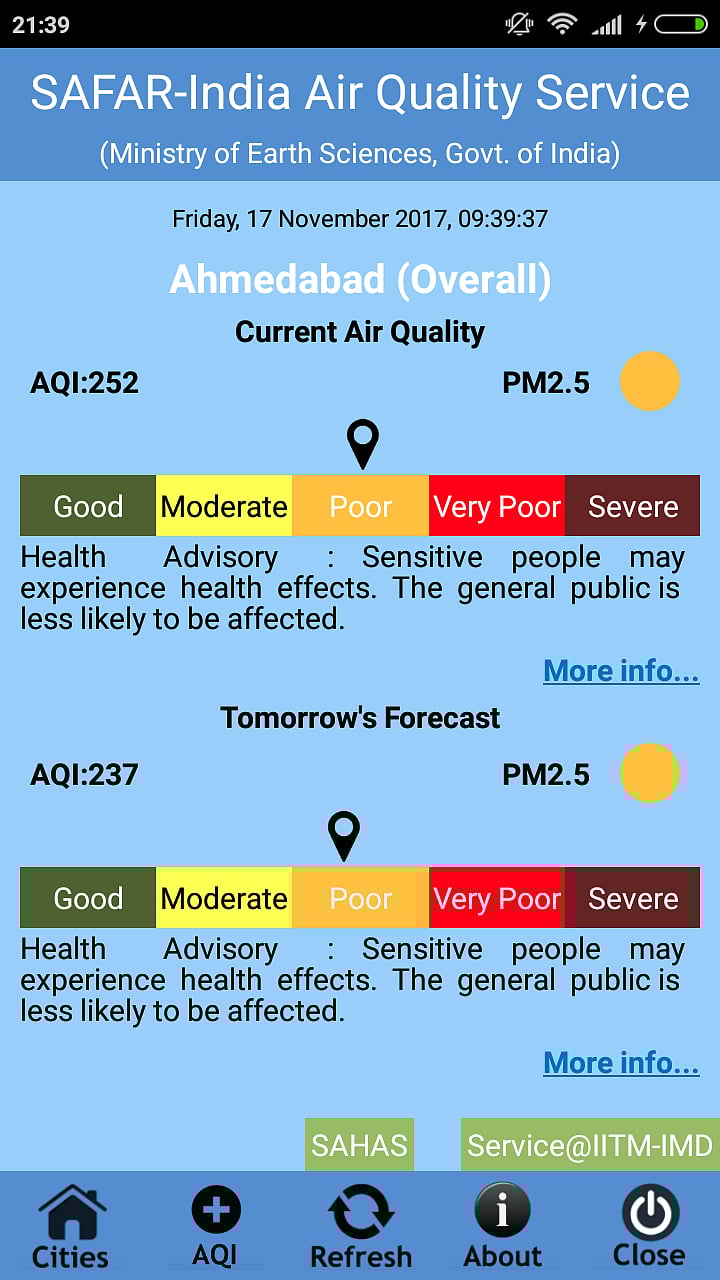Tap tomorrow's PM2.5 circle indicator
This screenshot has height=1280, width=720.
[650, 773]
